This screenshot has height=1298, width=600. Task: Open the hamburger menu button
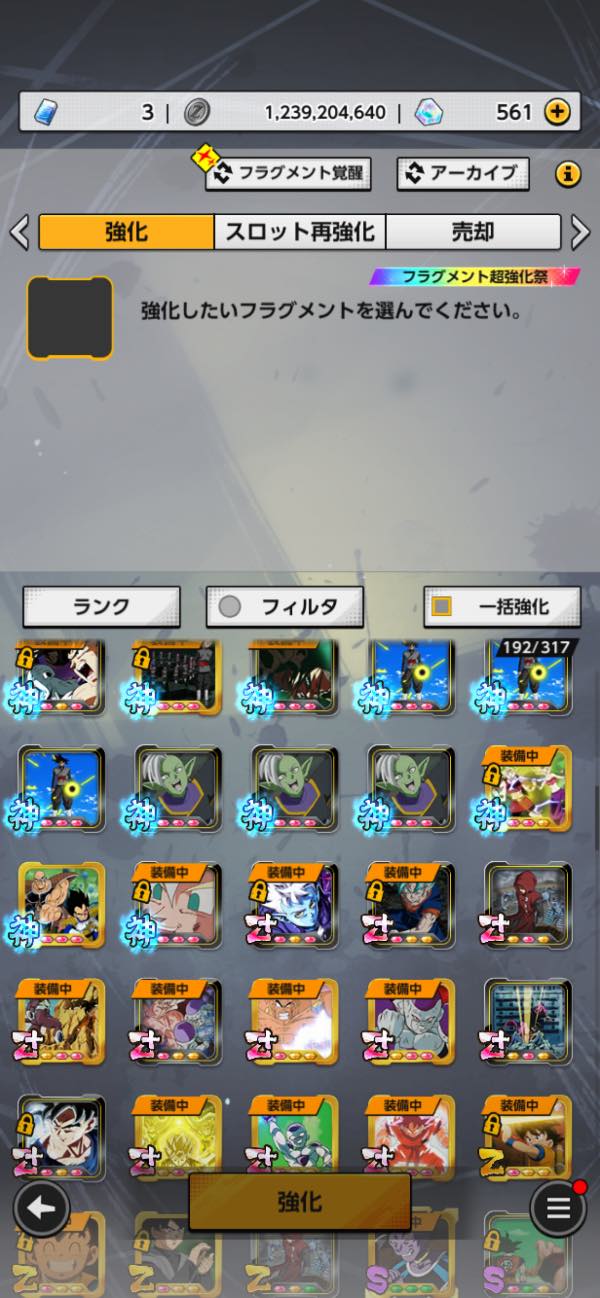click(x=558, y=1208)
